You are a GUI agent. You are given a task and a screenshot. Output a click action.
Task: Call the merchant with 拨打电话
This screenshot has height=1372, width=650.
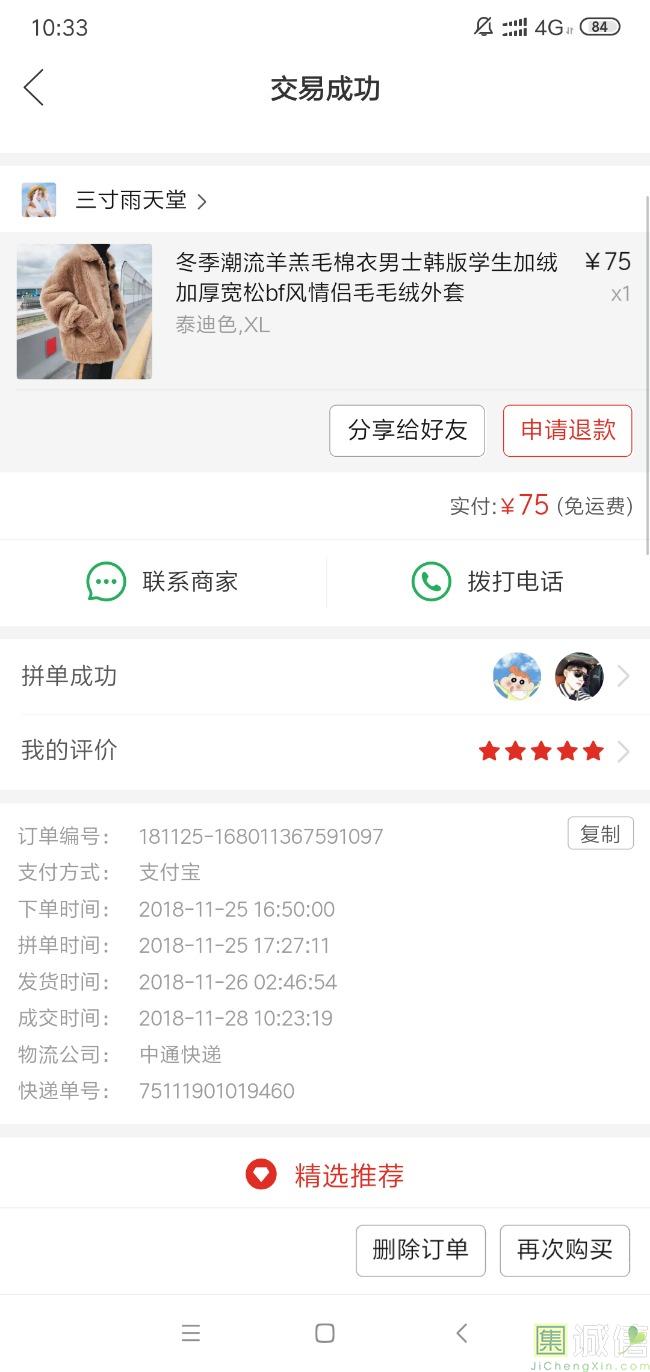click(488, 582)
